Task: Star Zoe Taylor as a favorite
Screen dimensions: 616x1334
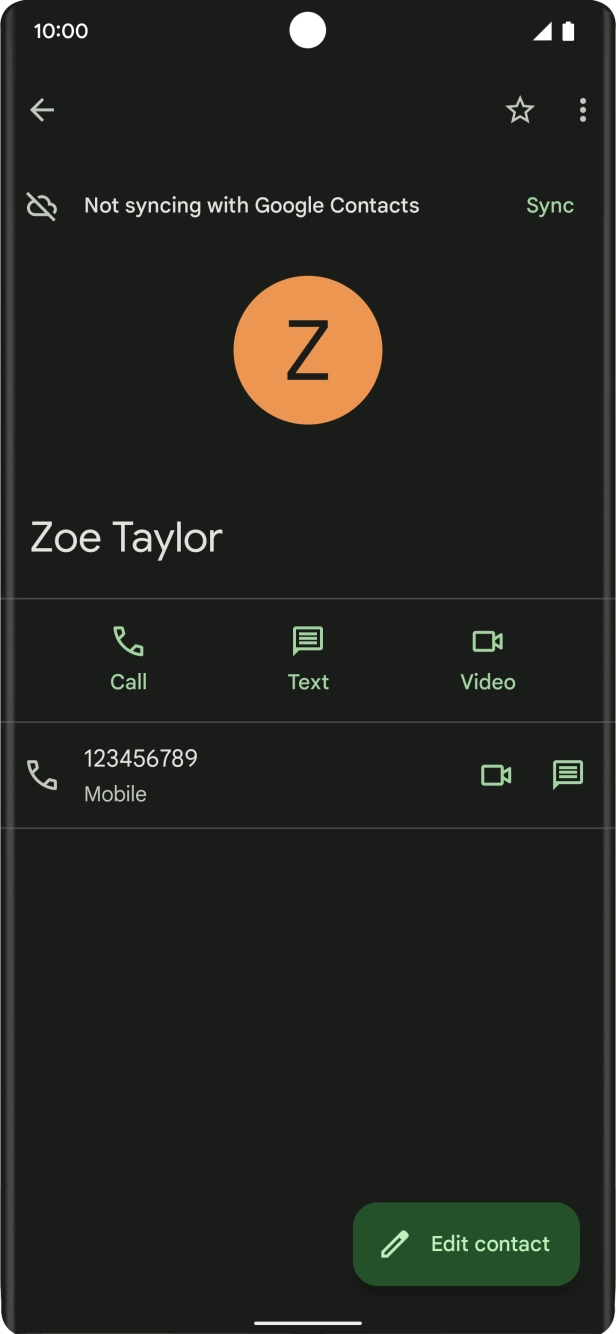Action: (x=520, y=110)
